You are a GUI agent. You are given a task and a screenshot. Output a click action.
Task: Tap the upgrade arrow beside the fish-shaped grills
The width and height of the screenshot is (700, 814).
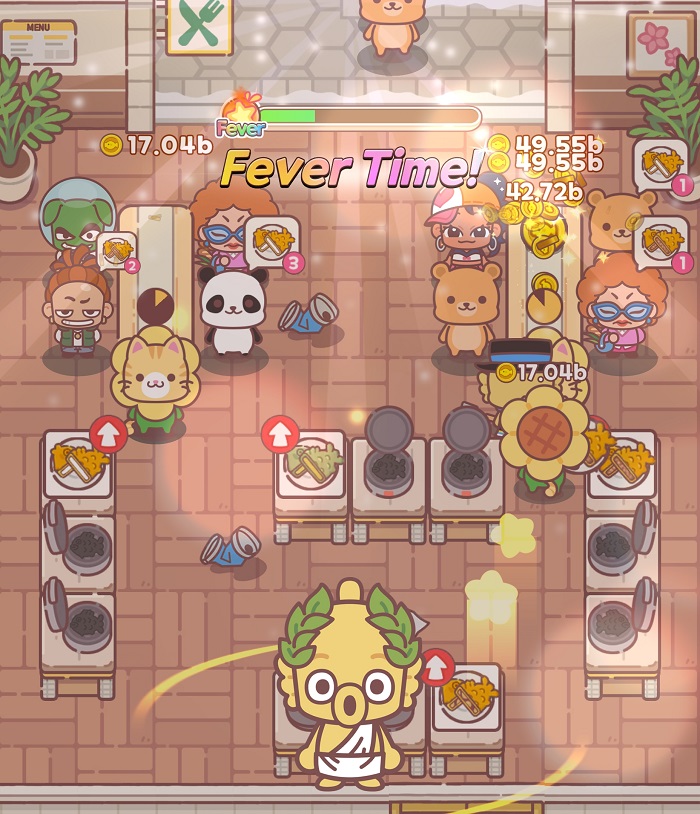click(x=281, y=435)
